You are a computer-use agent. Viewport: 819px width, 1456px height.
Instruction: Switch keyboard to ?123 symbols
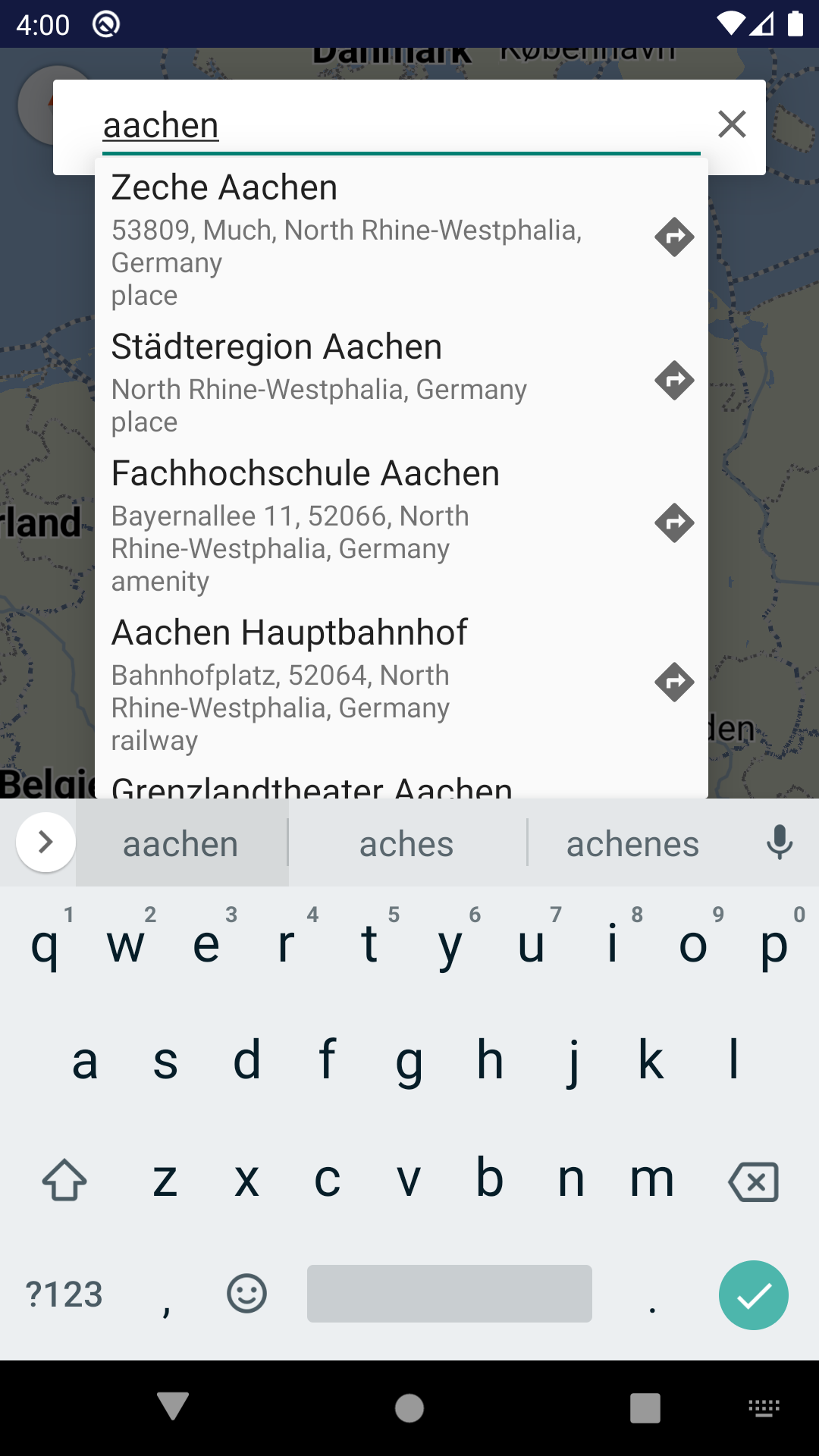(64, 1294)
